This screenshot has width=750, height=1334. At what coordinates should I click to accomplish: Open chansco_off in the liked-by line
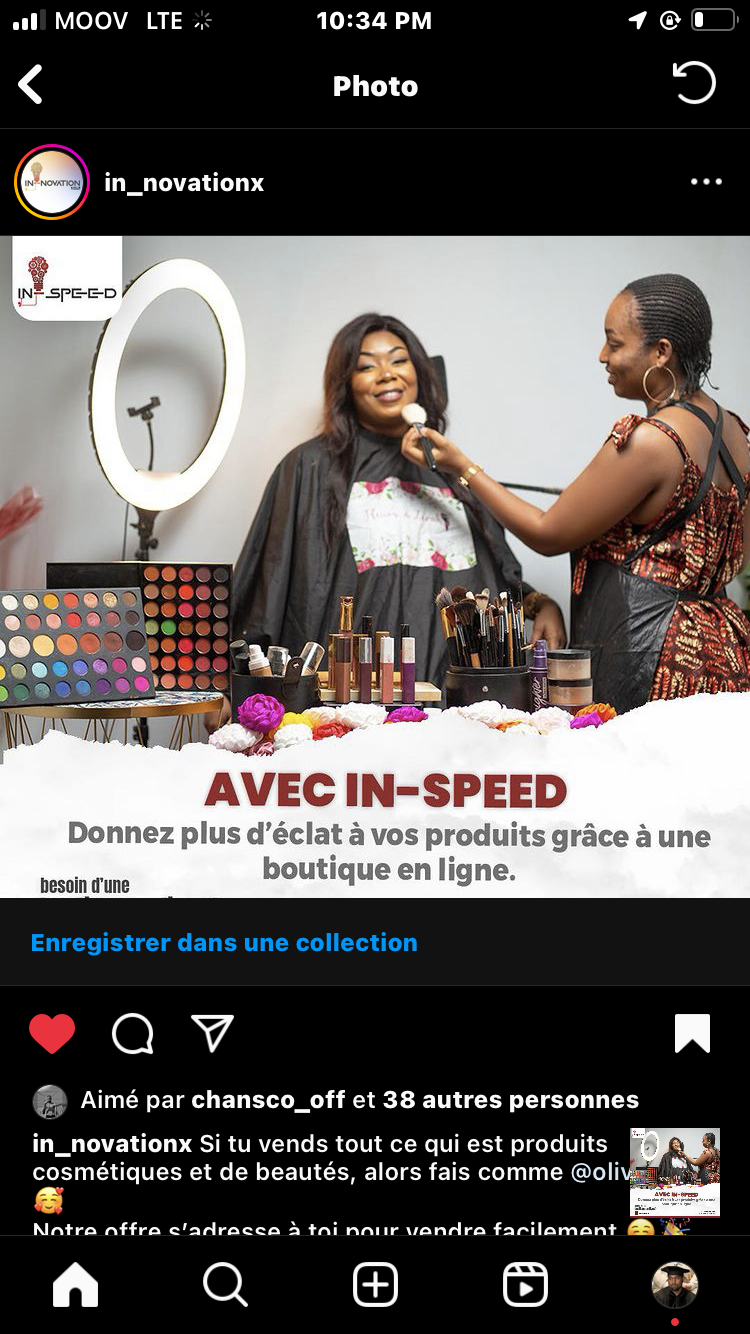268,1100
